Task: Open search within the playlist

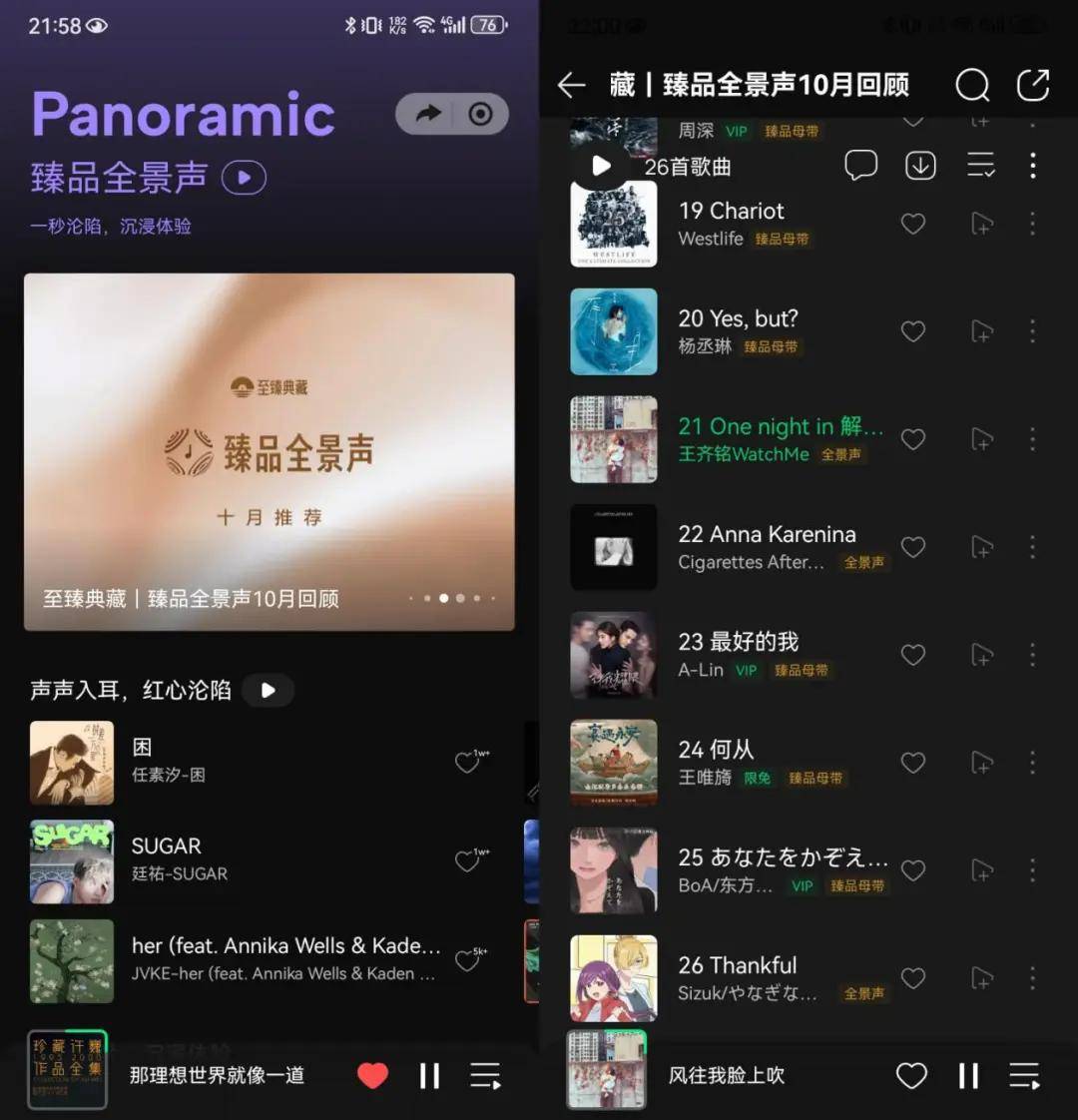Action: [x=971, y=86]
